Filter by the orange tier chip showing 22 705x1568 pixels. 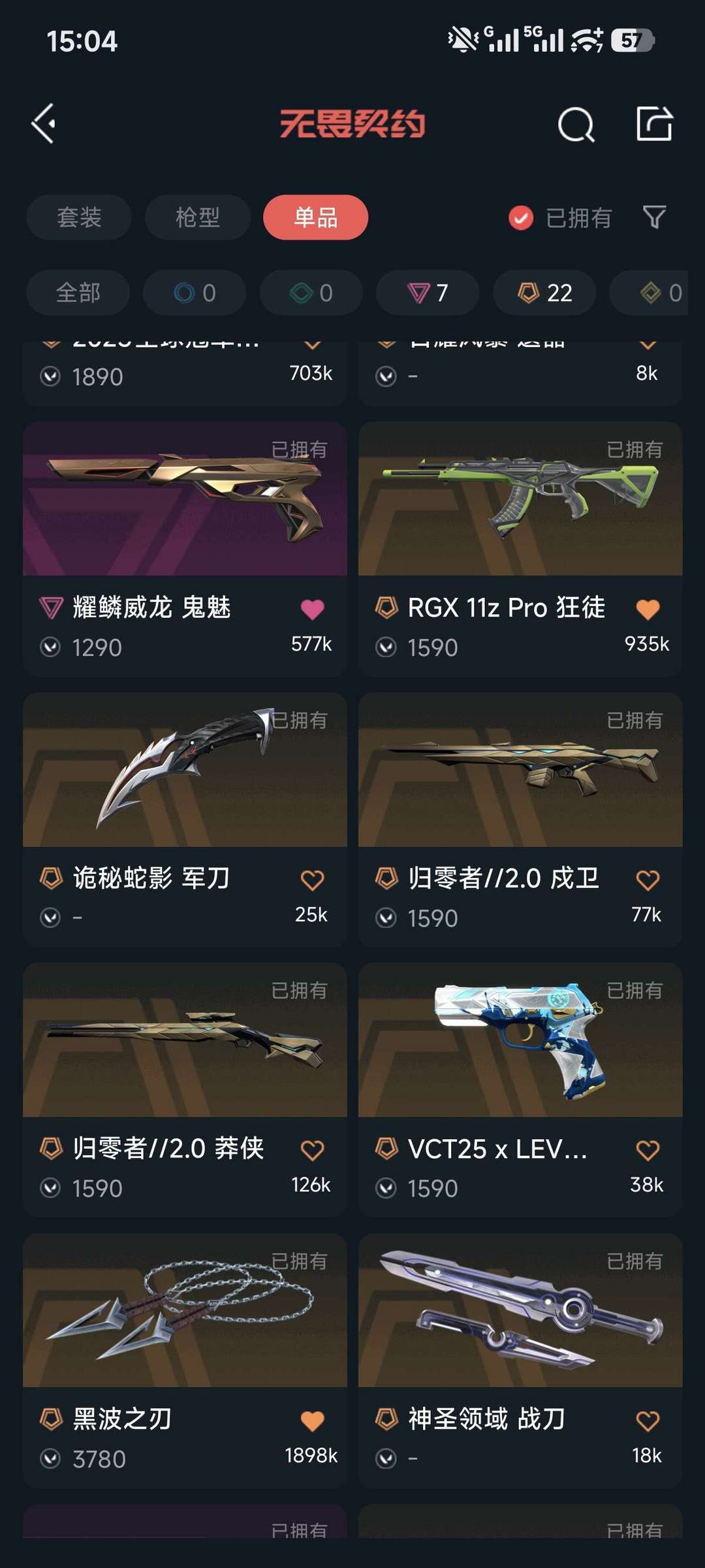pos(544,292)
